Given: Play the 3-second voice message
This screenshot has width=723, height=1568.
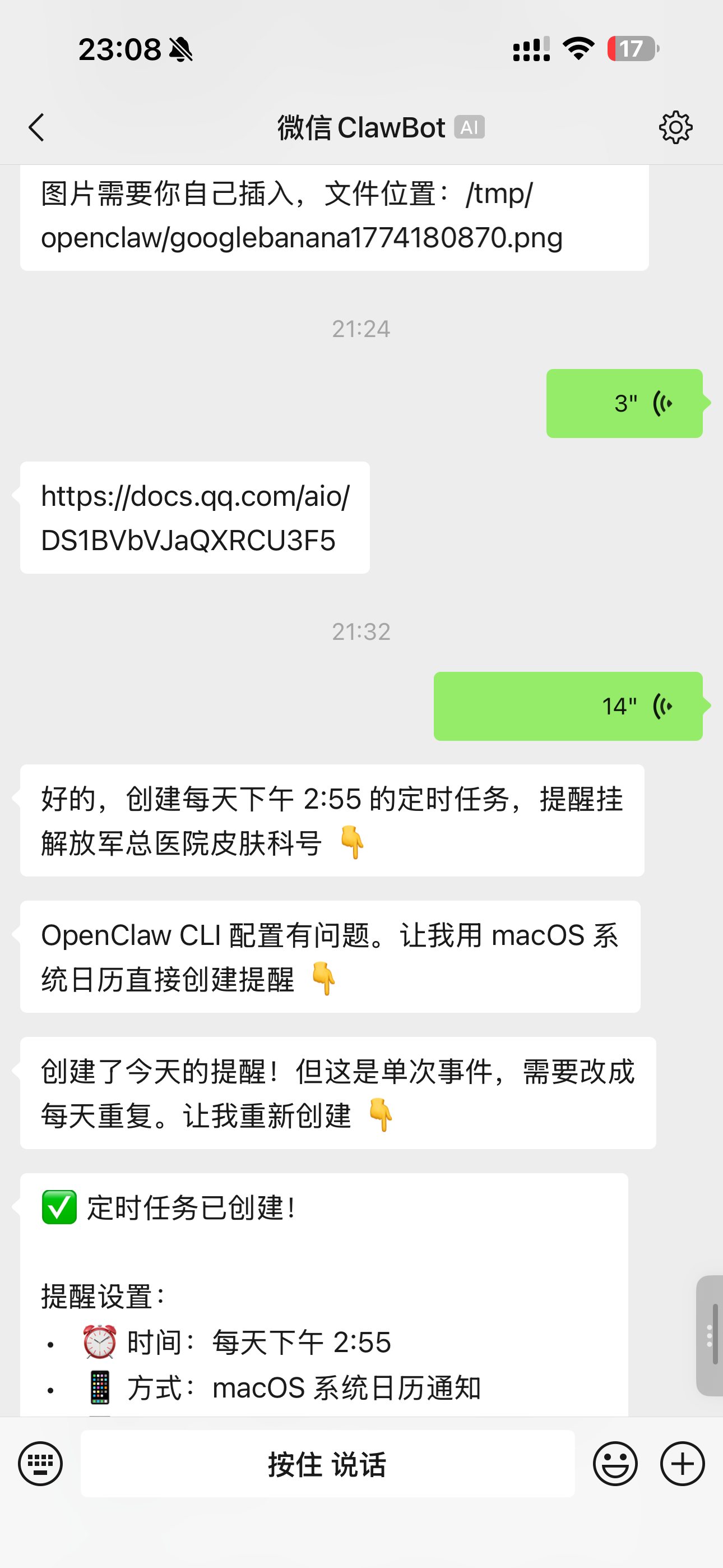Looking at the screenshot, I should [624, 404].
